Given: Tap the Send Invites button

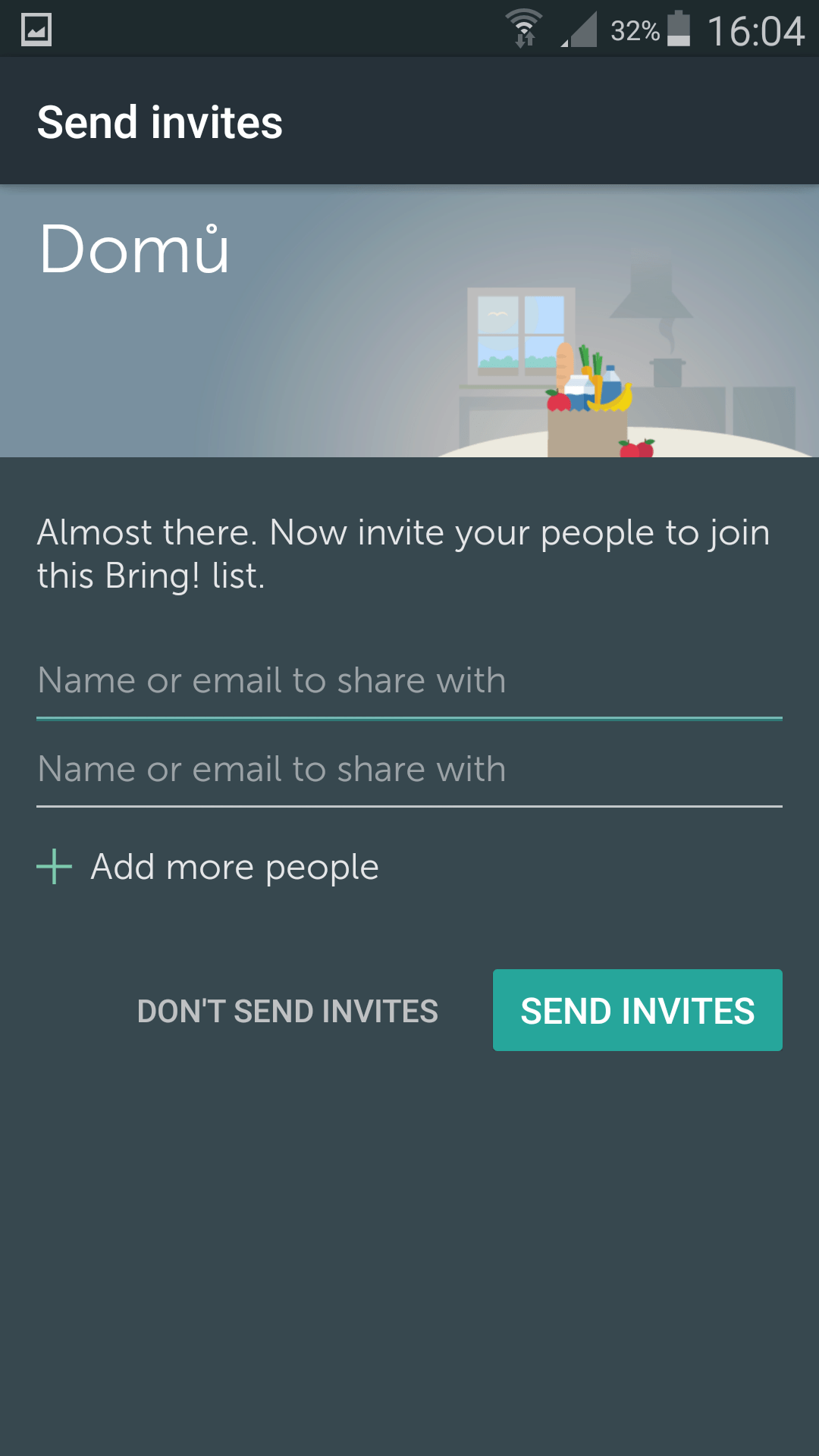Looking at the screenshot, I should (638, 1010).
